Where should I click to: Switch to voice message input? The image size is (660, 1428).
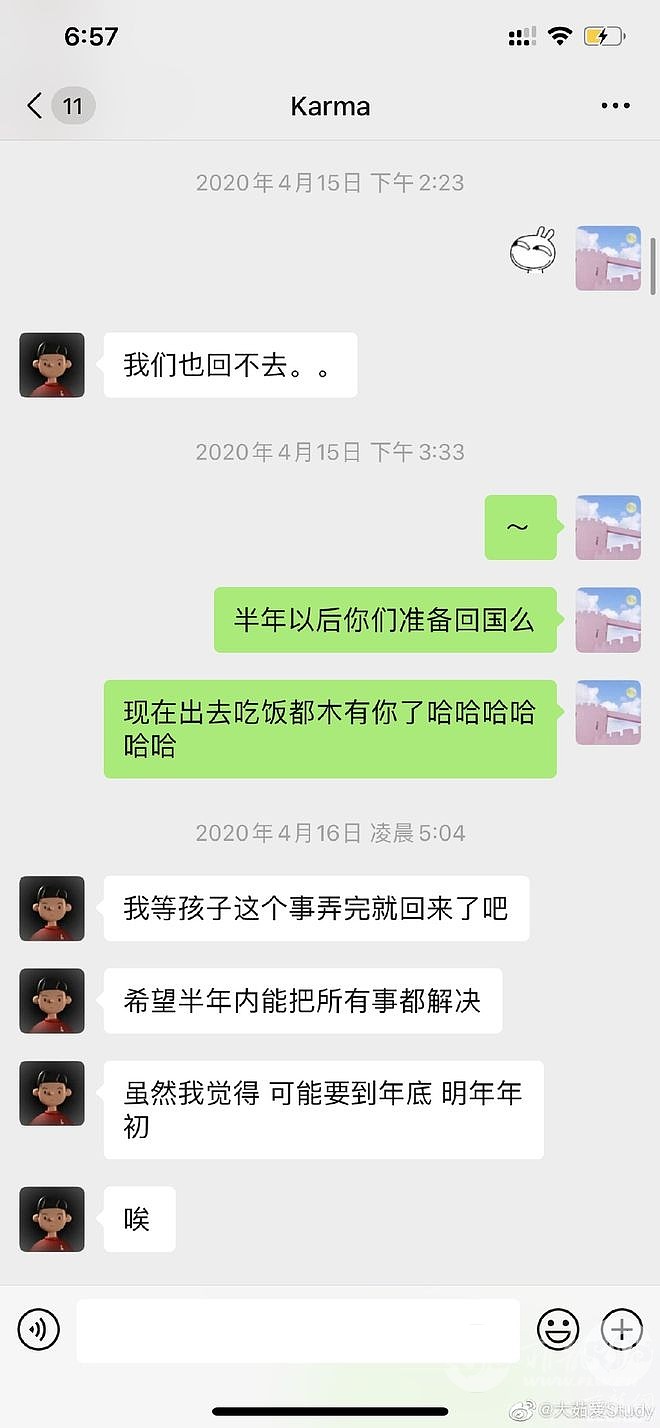[x=39, y=1330]
